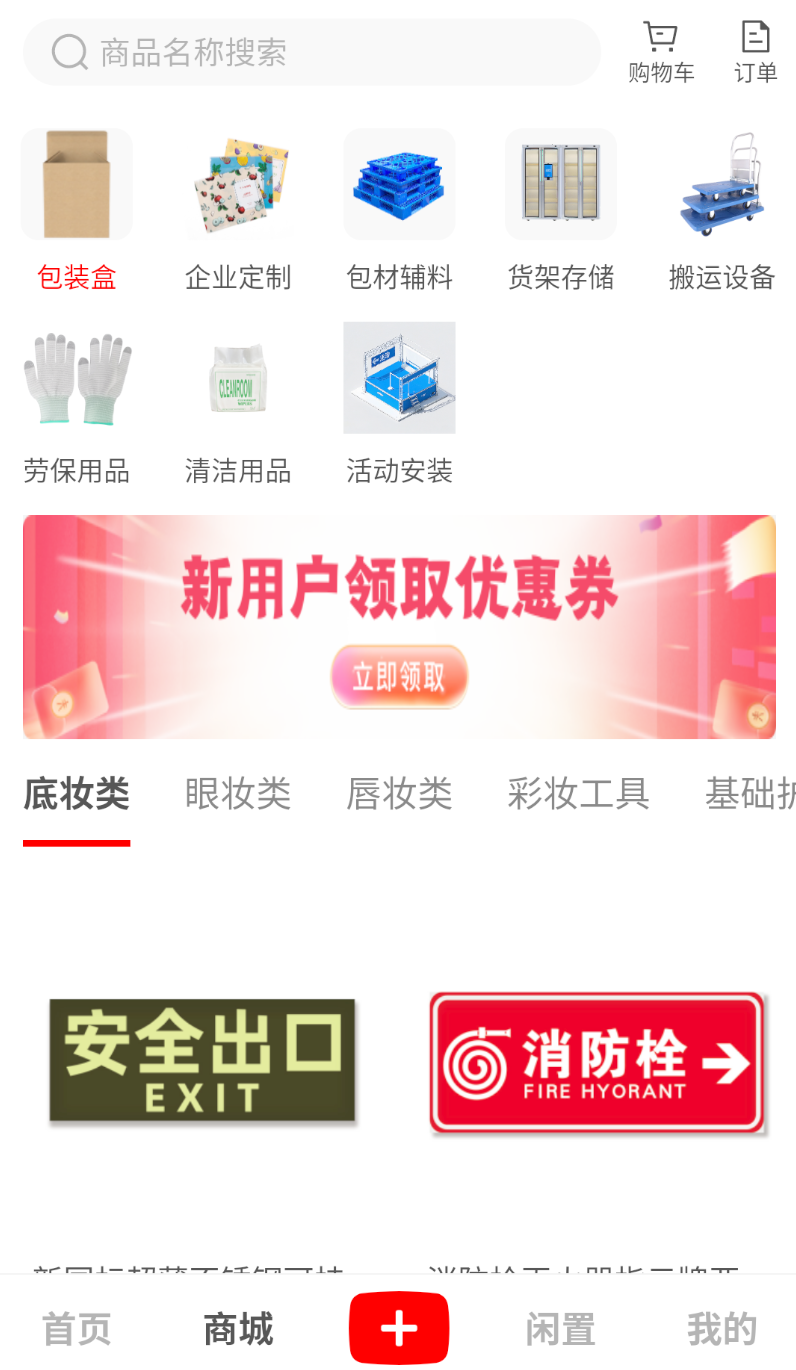The width and height of the screenshot is (796, 1370).
Task: Switch to the 首页 home tab
Action: click(x=76, y=1330)
